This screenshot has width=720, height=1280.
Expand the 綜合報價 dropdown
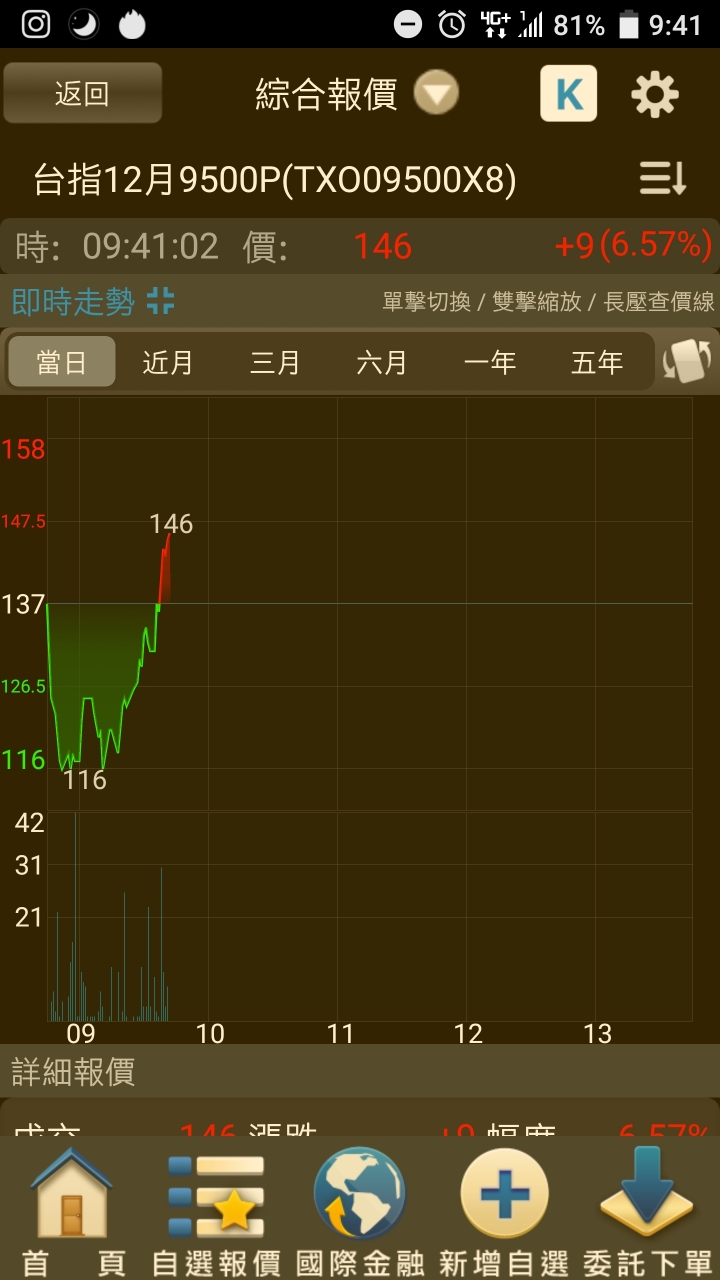[x=436, y=94]
